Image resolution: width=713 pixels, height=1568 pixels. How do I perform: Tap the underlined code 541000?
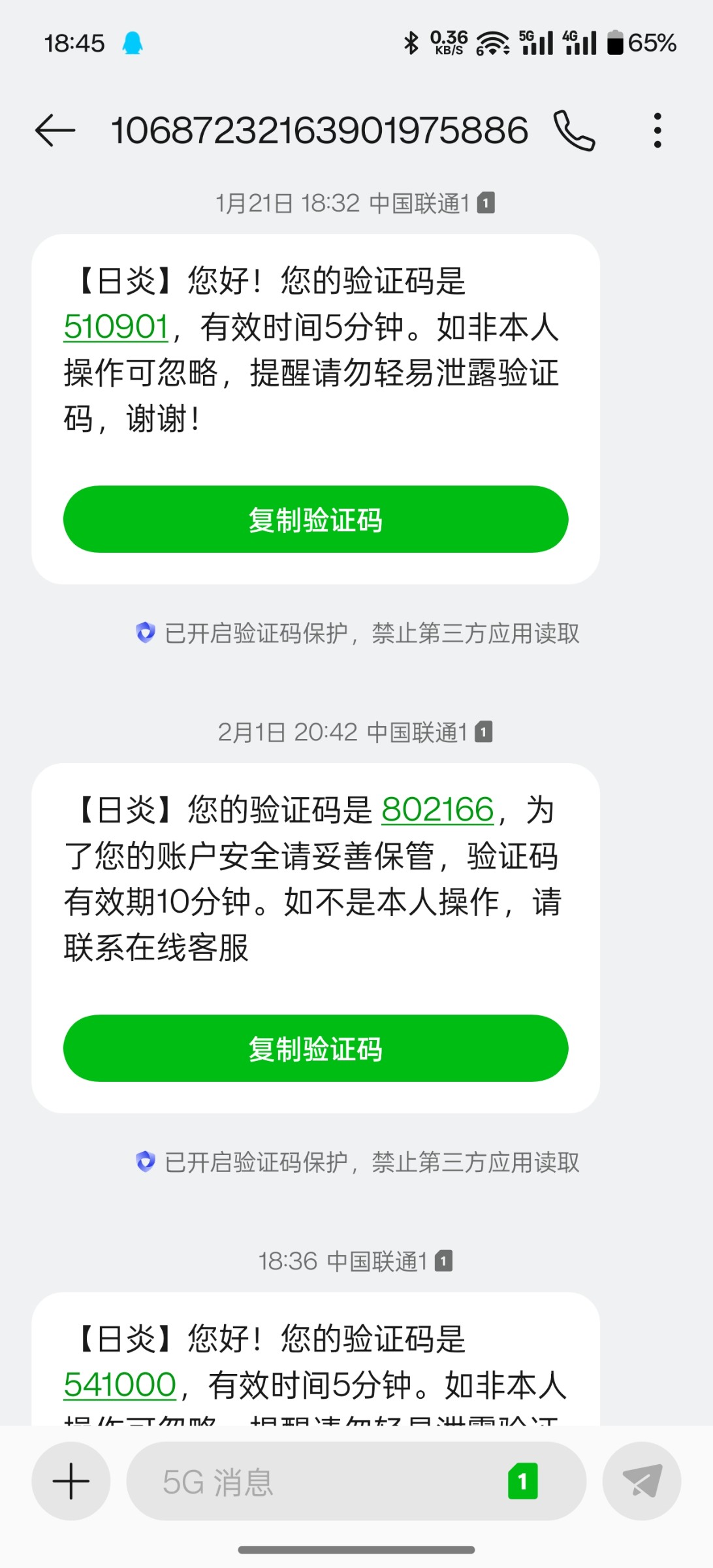point(120,1384)
